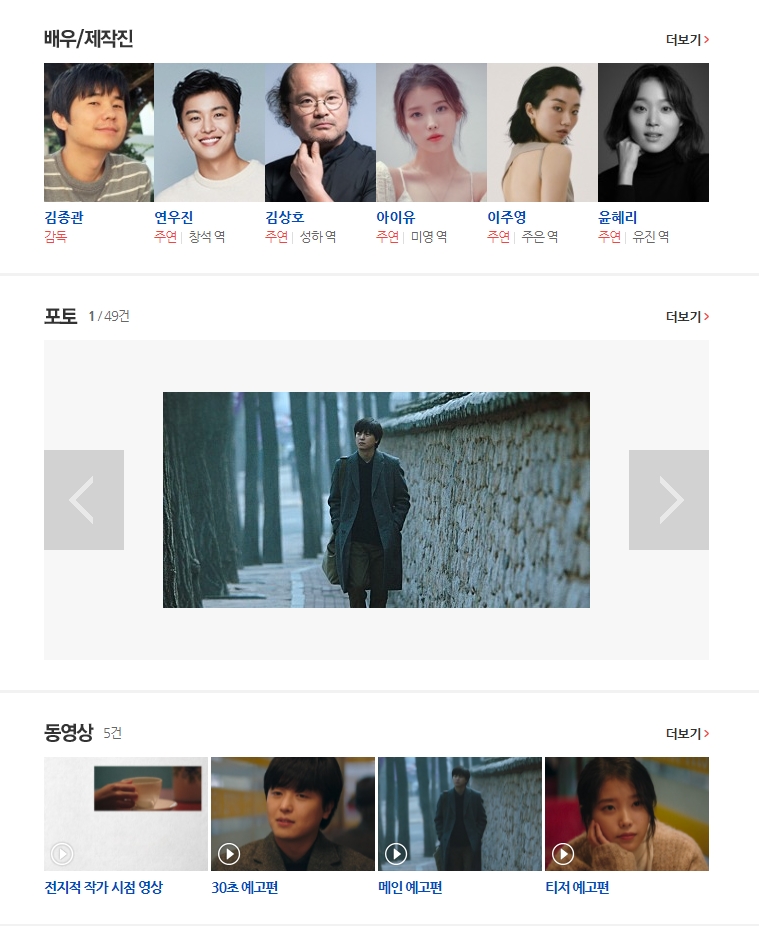The height and width of the screenshot is (926, 759).
Task: Show the next photo in gallery
Action: (668, 500)
